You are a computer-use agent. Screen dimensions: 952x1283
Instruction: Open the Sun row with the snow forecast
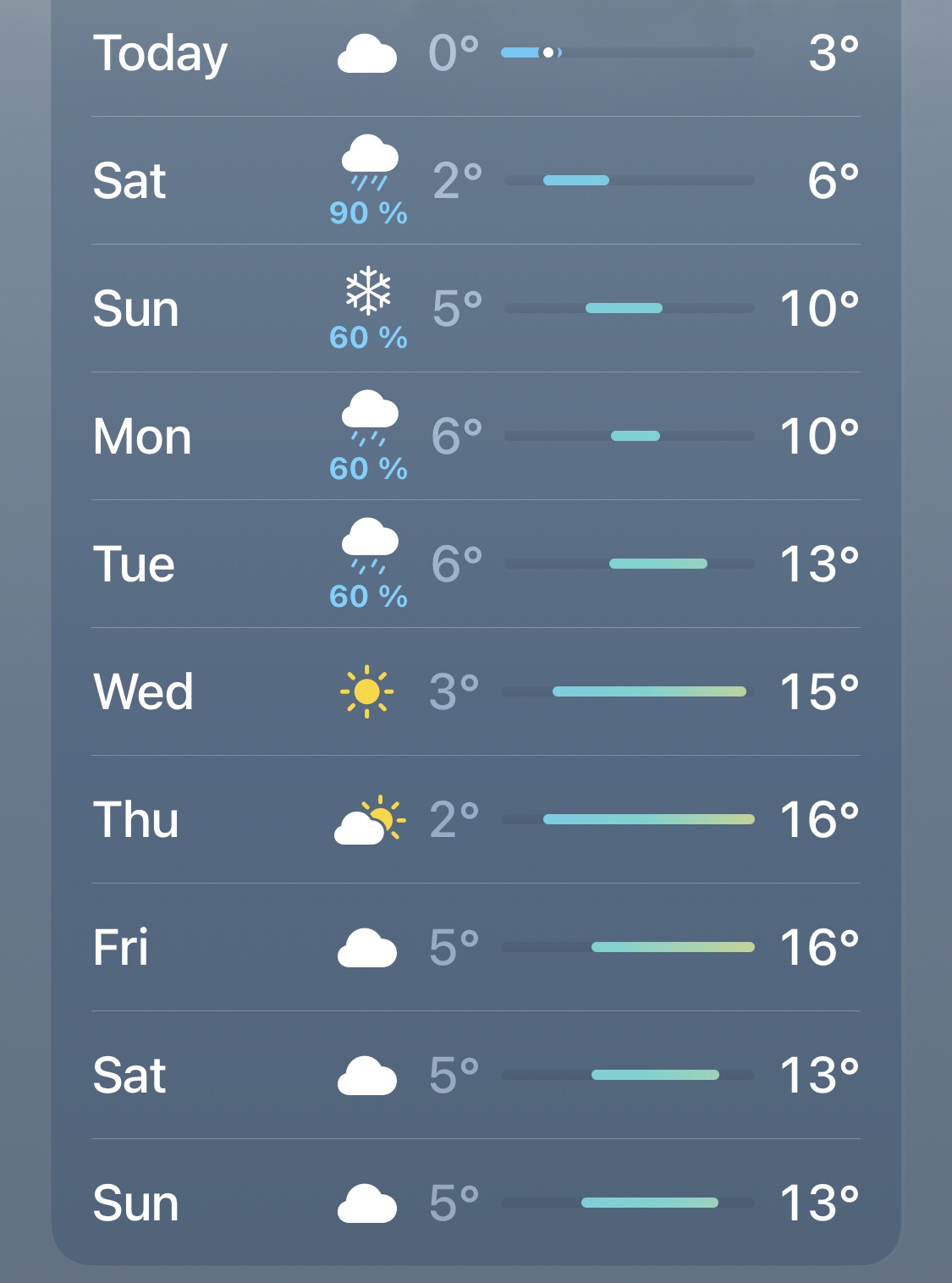476,309
